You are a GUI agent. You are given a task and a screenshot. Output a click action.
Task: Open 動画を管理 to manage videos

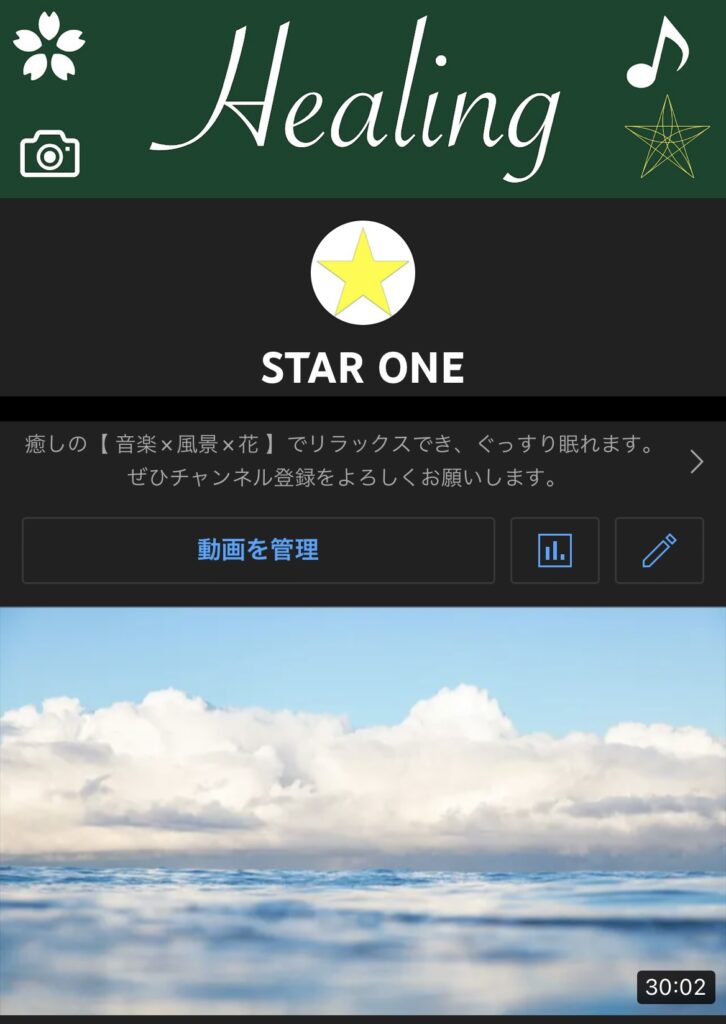click(258, 550)
